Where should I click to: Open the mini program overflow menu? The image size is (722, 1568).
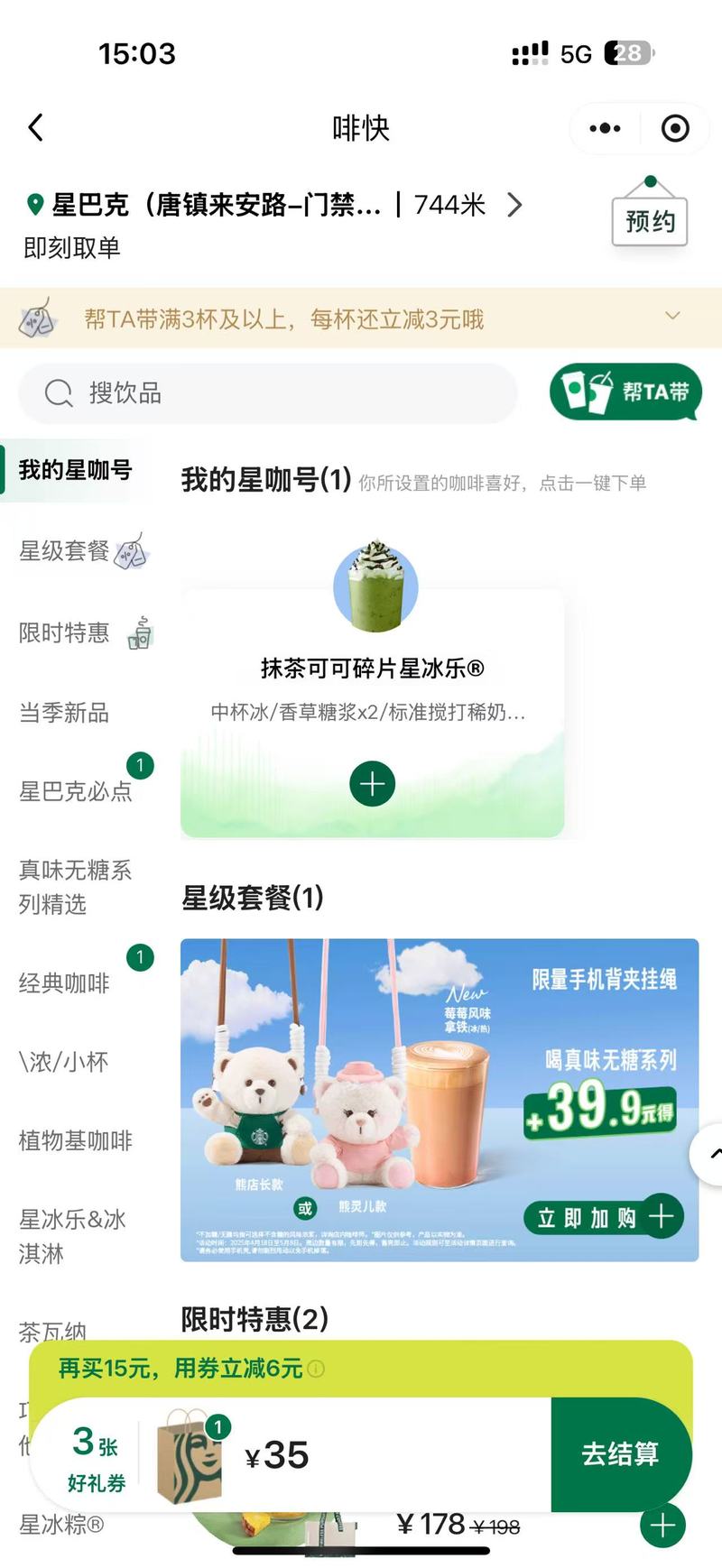(x=605, y=128)
